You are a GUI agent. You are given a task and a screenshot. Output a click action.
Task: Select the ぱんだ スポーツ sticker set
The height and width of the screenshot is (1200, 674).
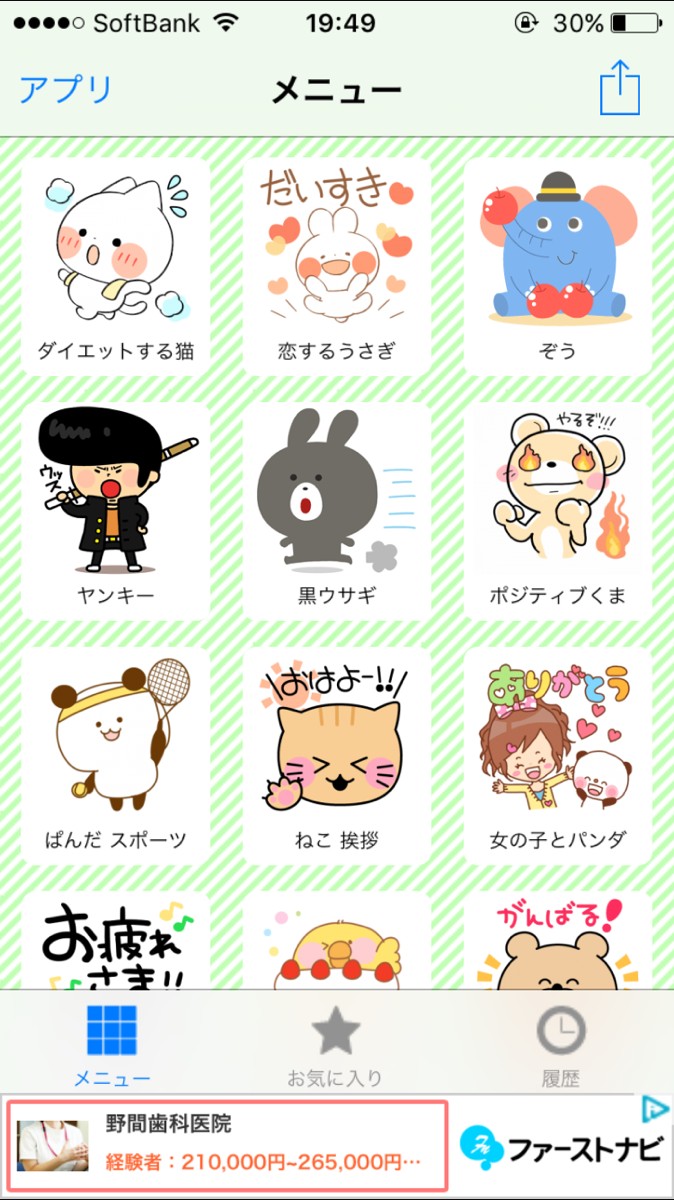116,755
